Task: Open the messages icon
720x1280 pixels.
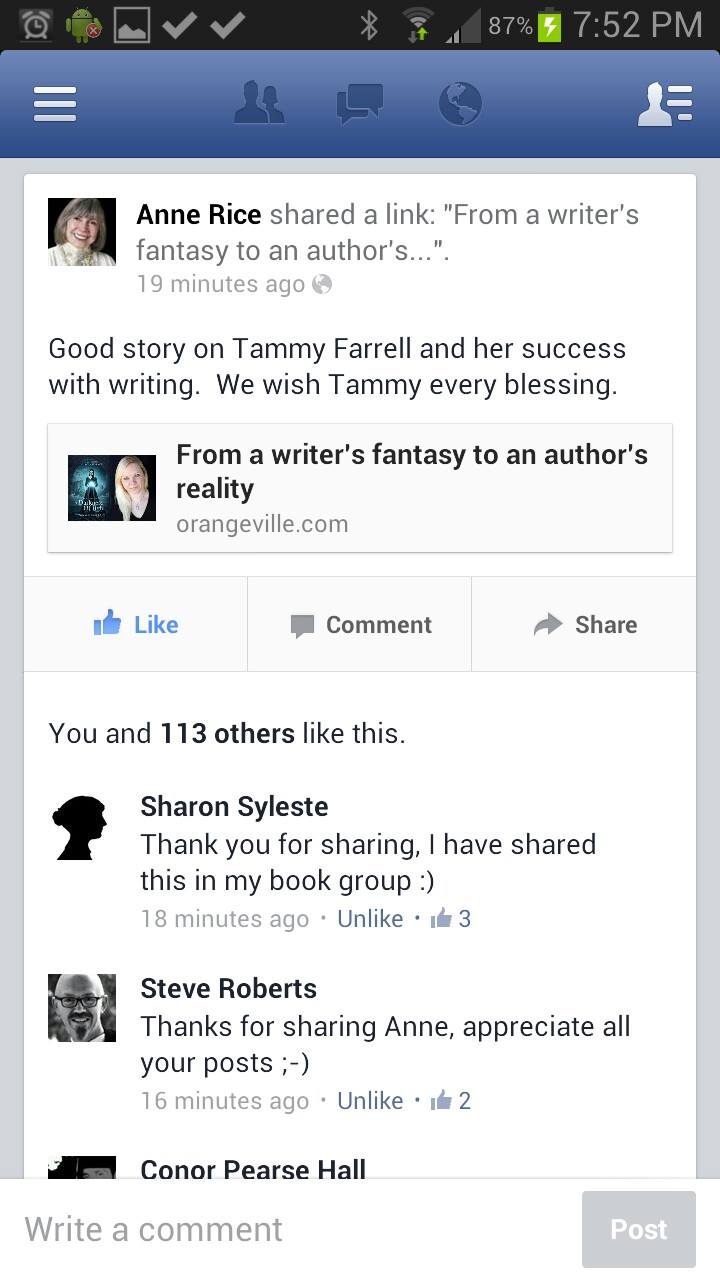Action: pyautogui.click(x=359, y=103)
